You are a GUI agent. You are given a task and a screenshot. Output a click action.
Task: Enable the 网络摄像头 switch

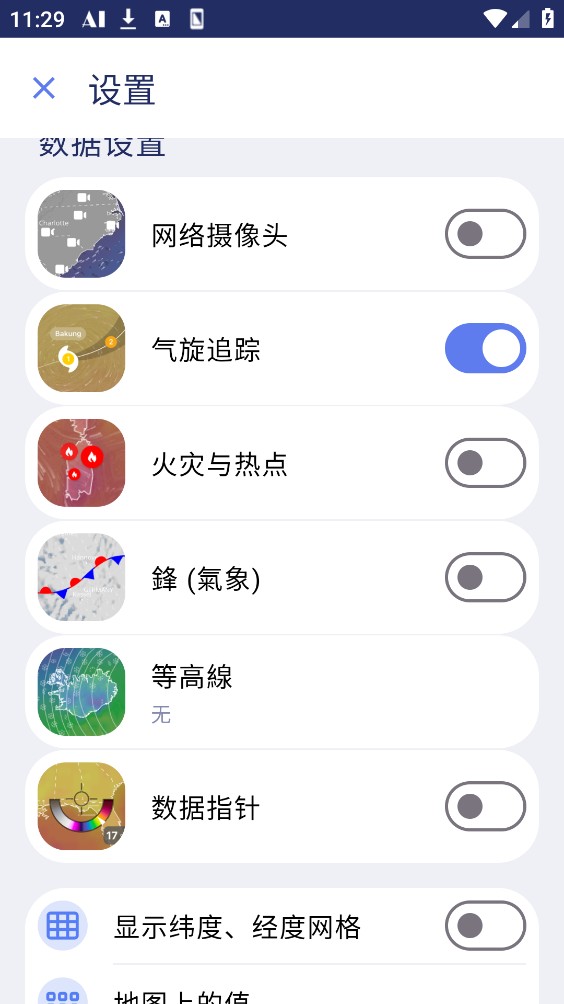pyautogui.click(x=485, y=234)
